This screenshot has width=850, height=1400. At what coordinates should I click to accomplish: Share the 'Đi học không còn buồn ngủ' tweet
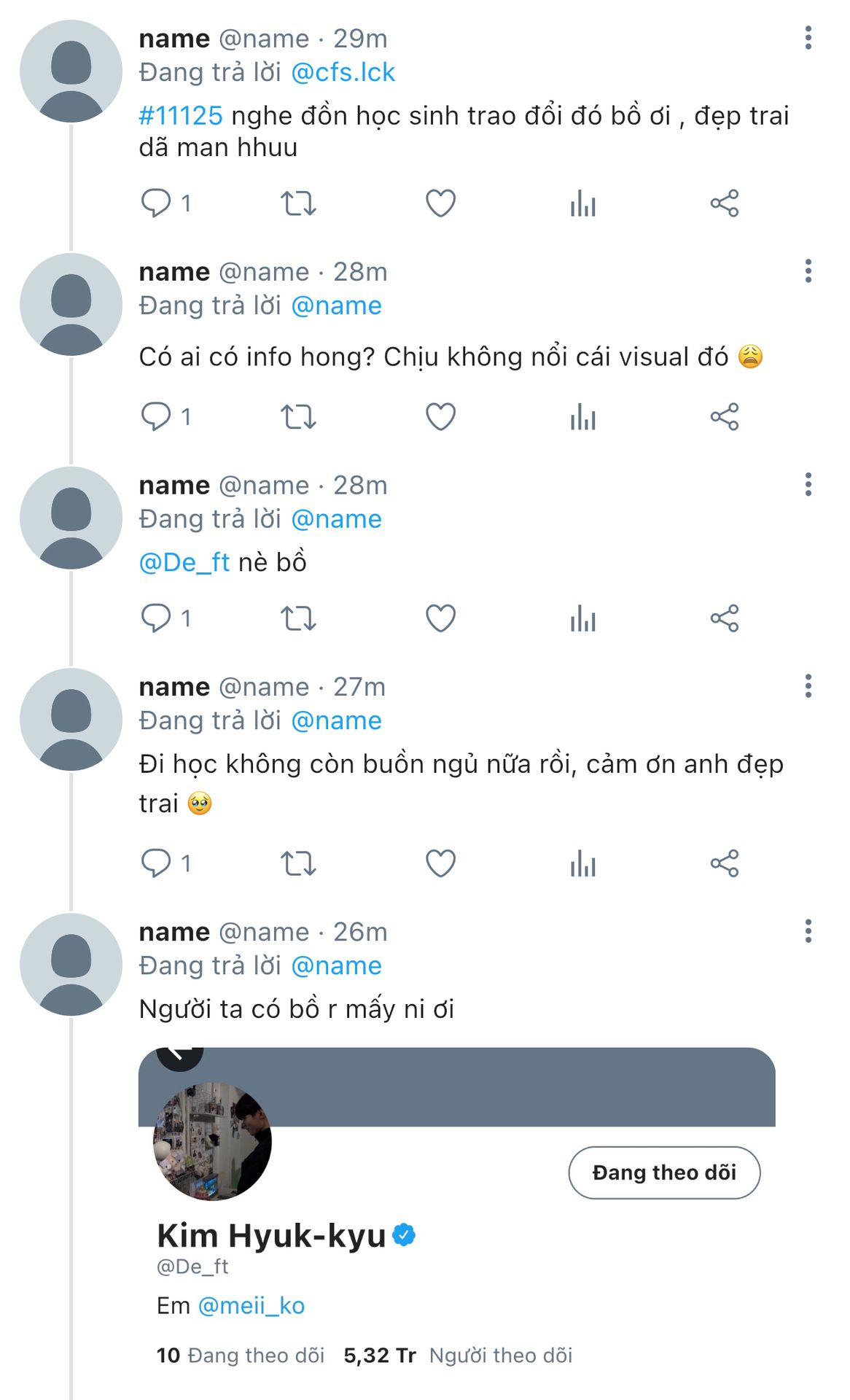[725, 863]
